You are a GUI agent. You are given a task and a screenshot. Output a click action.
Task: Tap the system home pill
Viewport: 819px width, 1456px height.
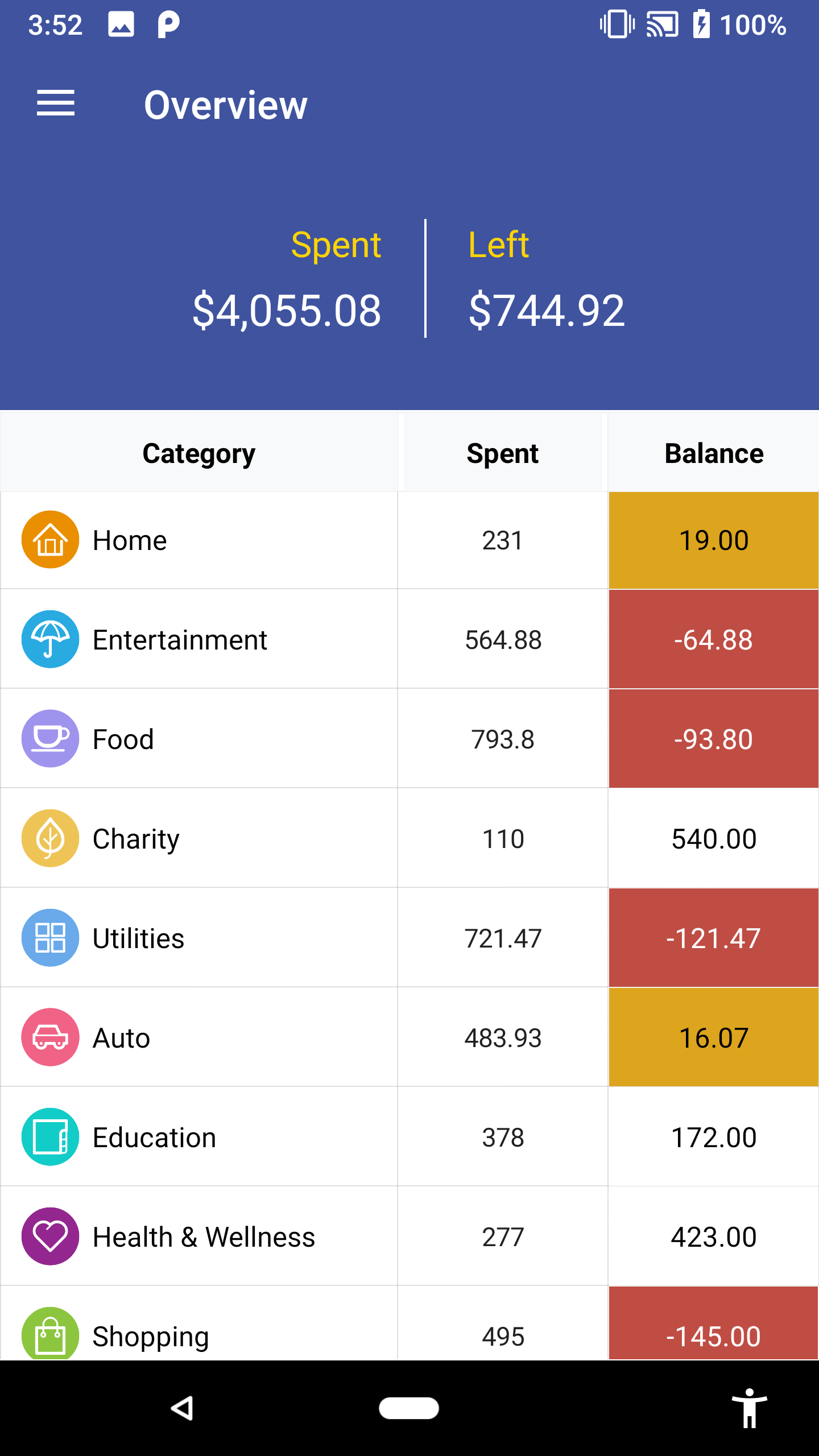click(409, 1408)
